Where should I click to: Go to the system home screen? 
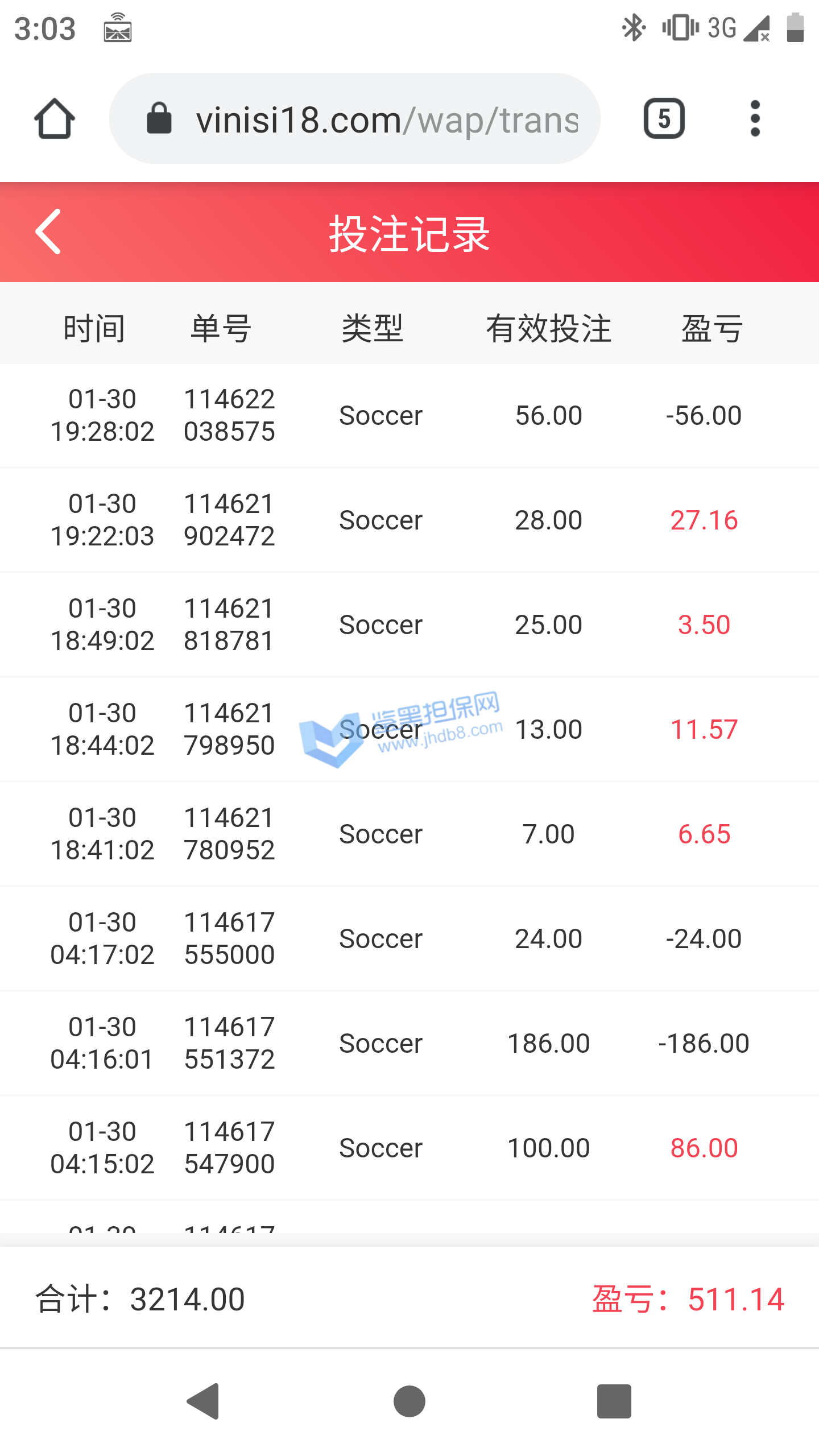[x=409, y=1401]
